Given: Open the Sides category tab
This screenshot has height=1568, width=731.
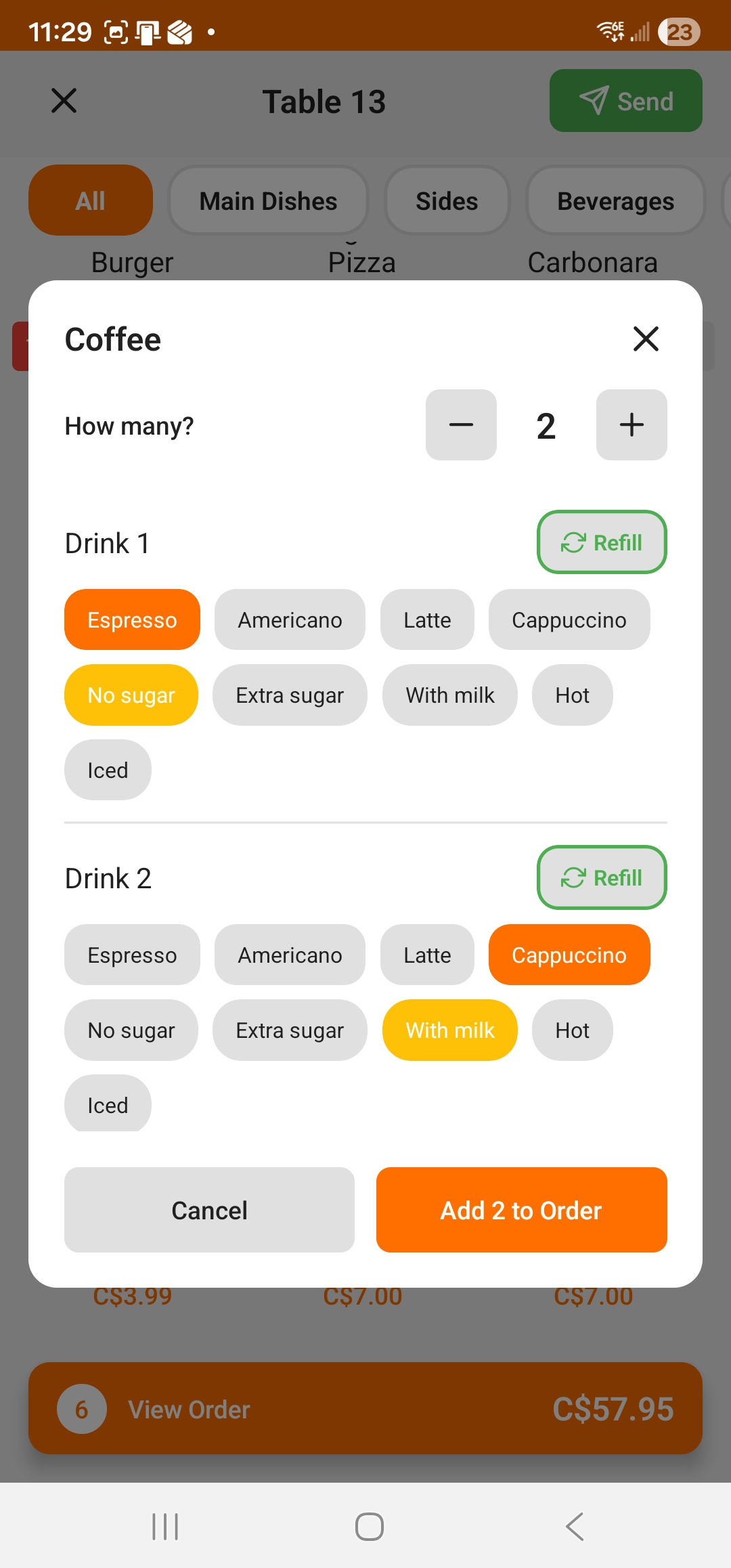Looking at the screenshot, I should tap(447, 200).
